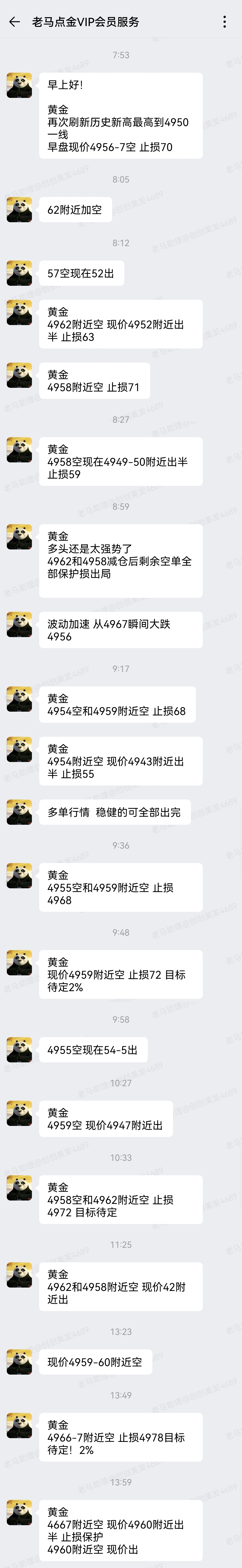Screen dimensions: 242x1568
Task: Open avatar next to '多单行情 稳健的可全部出完'
Action: coord(20,812)
